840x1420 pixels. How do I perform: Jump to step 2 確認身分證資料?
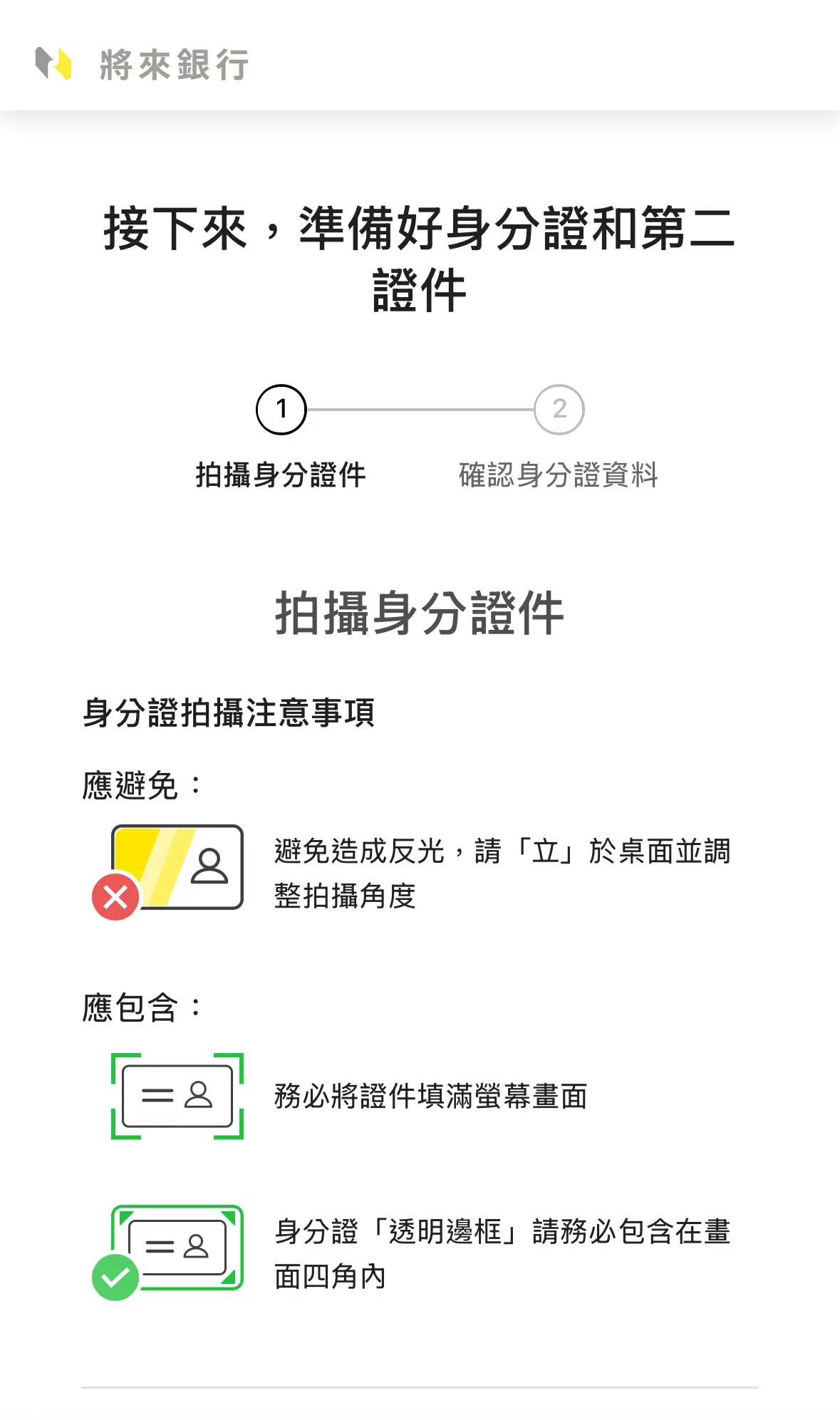pos(559,410)
